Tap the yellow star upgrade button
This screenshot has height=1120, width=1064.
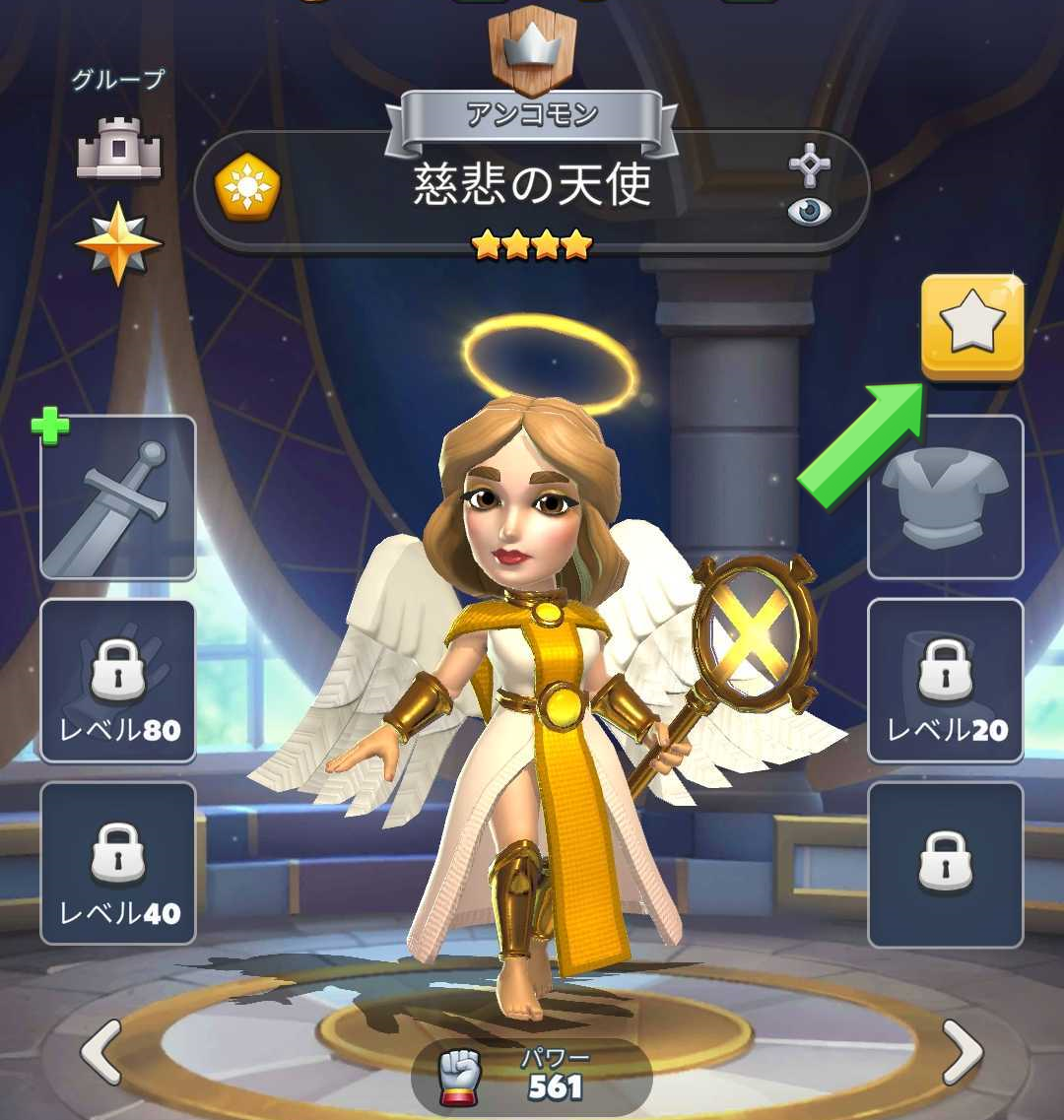pyautogui.click(x=972, y=325)
